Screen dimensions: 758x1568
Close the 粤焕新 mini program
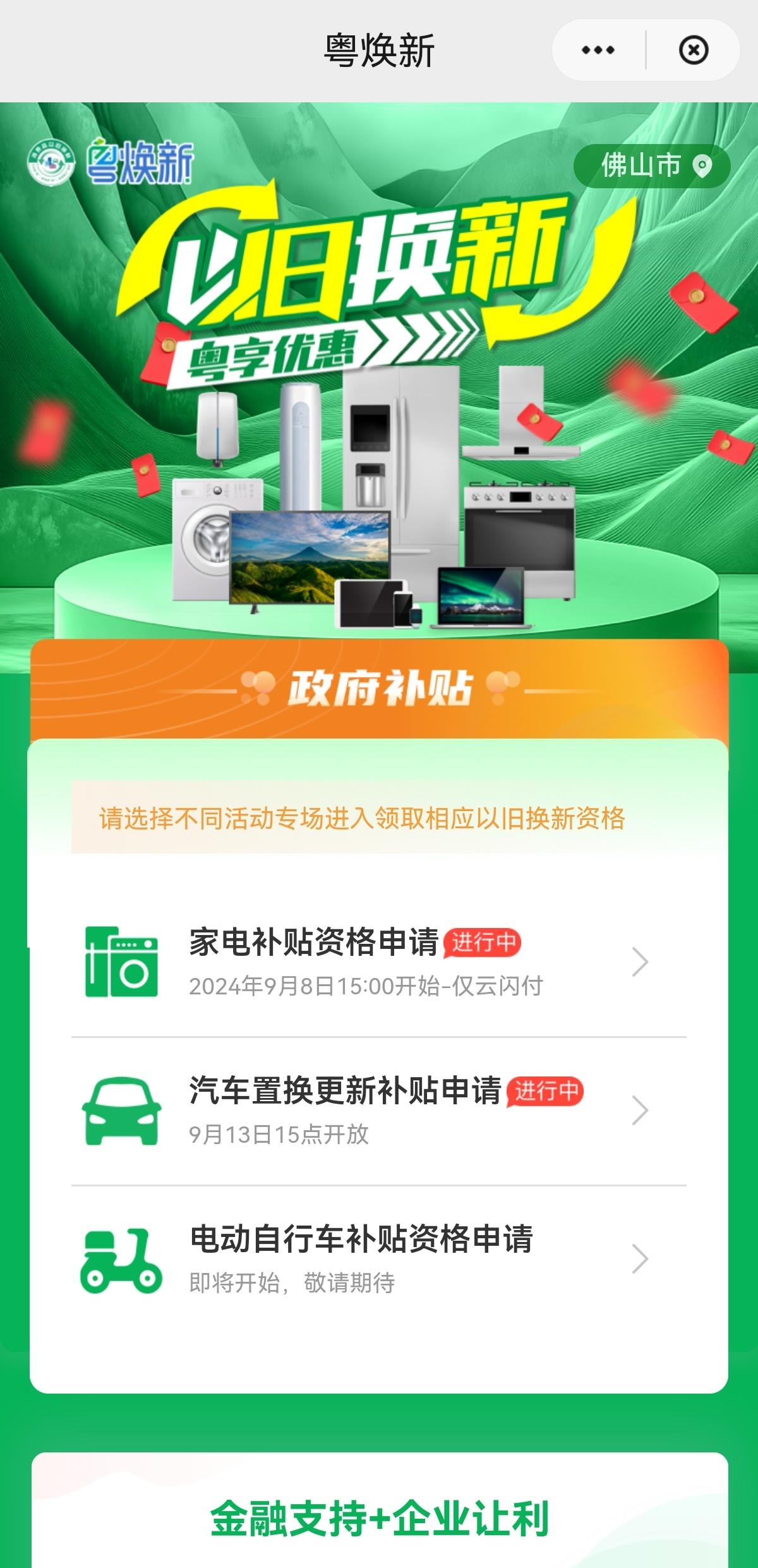[693, 50]
